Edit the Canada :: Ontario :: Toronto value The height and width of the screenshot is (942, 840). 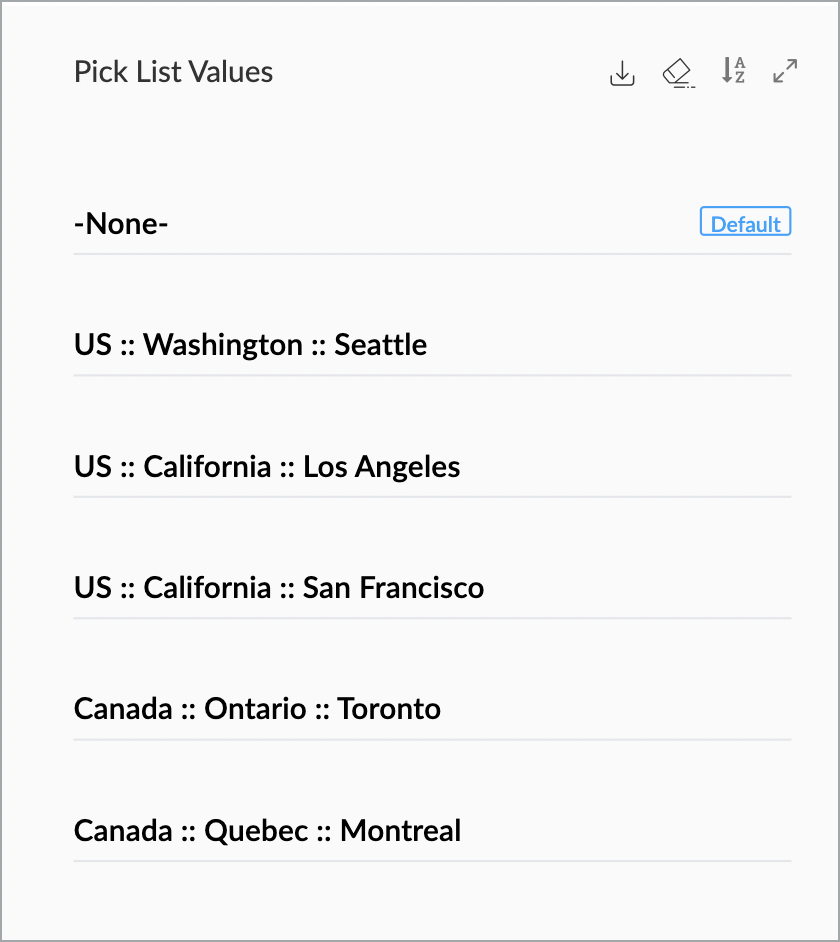[257, 709]
